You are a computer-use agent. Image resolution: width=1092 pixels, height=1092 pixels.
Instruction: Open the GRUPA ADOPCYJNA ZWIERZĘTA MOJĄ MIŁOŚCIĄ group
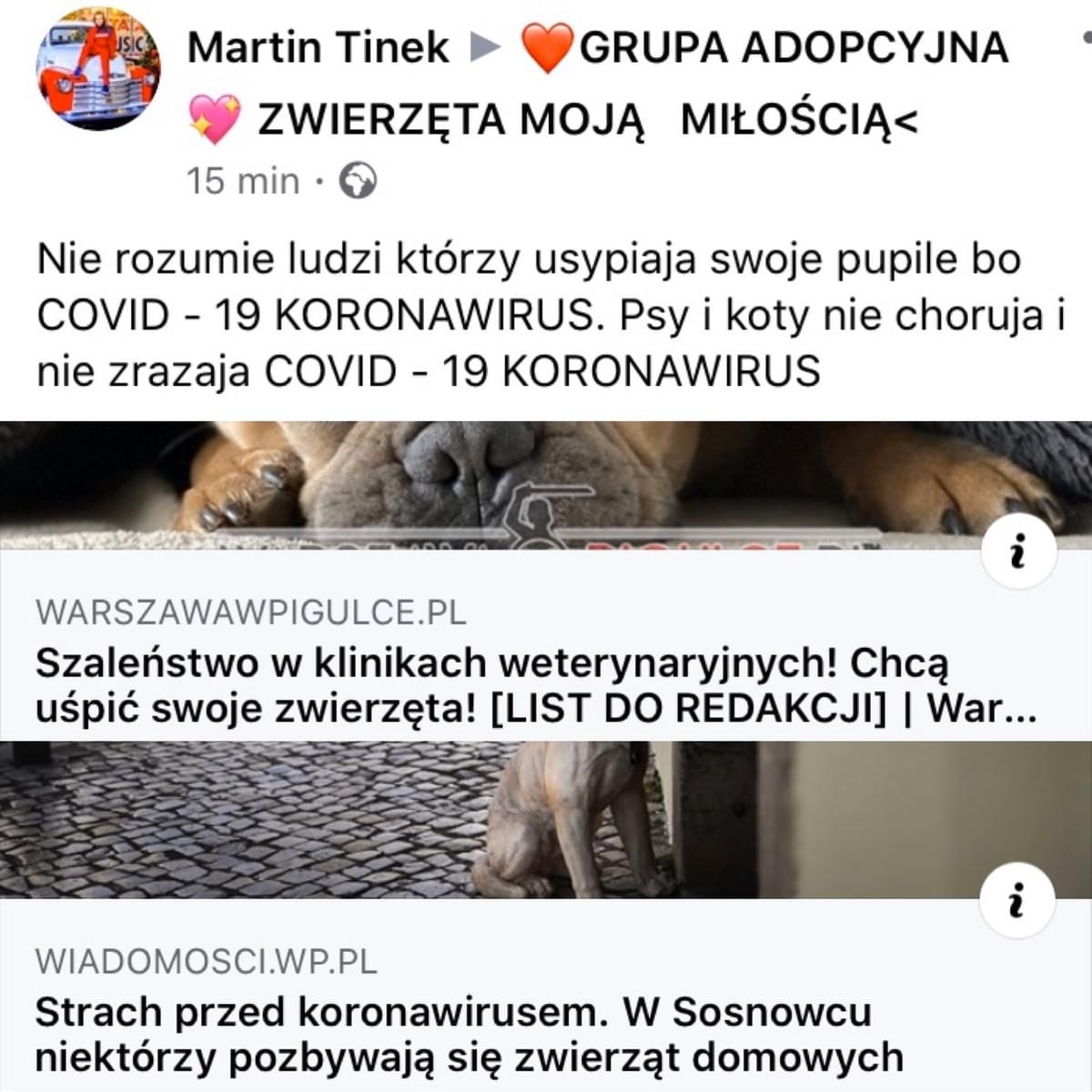pyautogui.click(x=794, y=47)
